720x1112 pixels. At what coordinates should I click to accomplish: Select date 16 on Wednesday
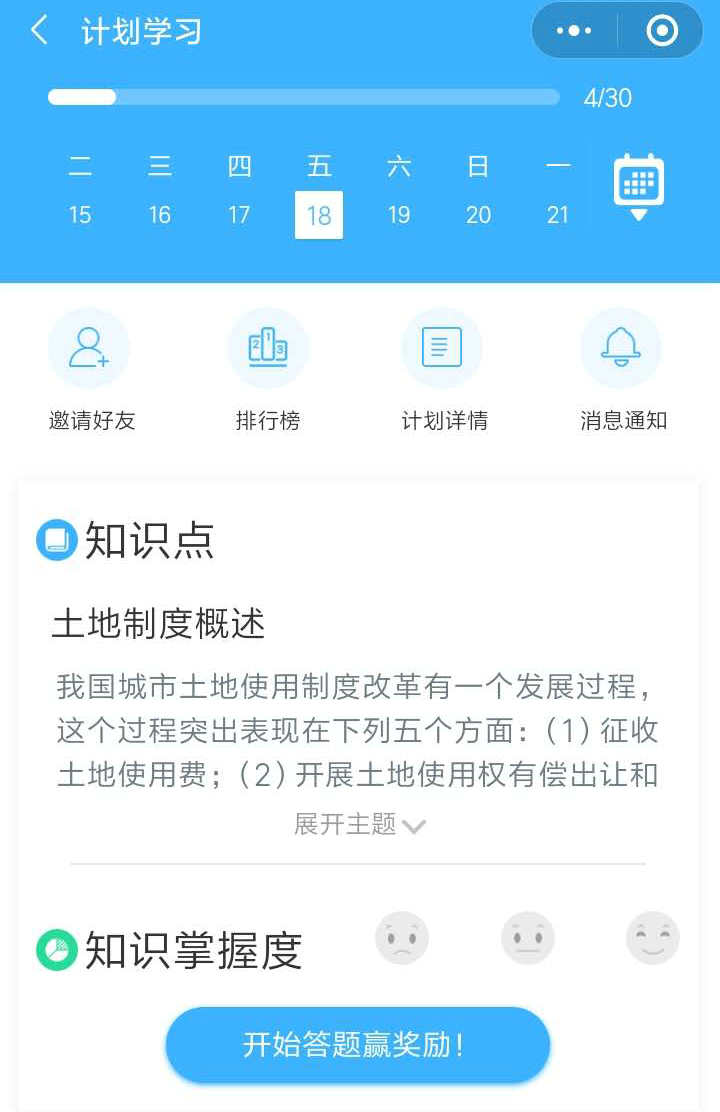click(160, 214)
